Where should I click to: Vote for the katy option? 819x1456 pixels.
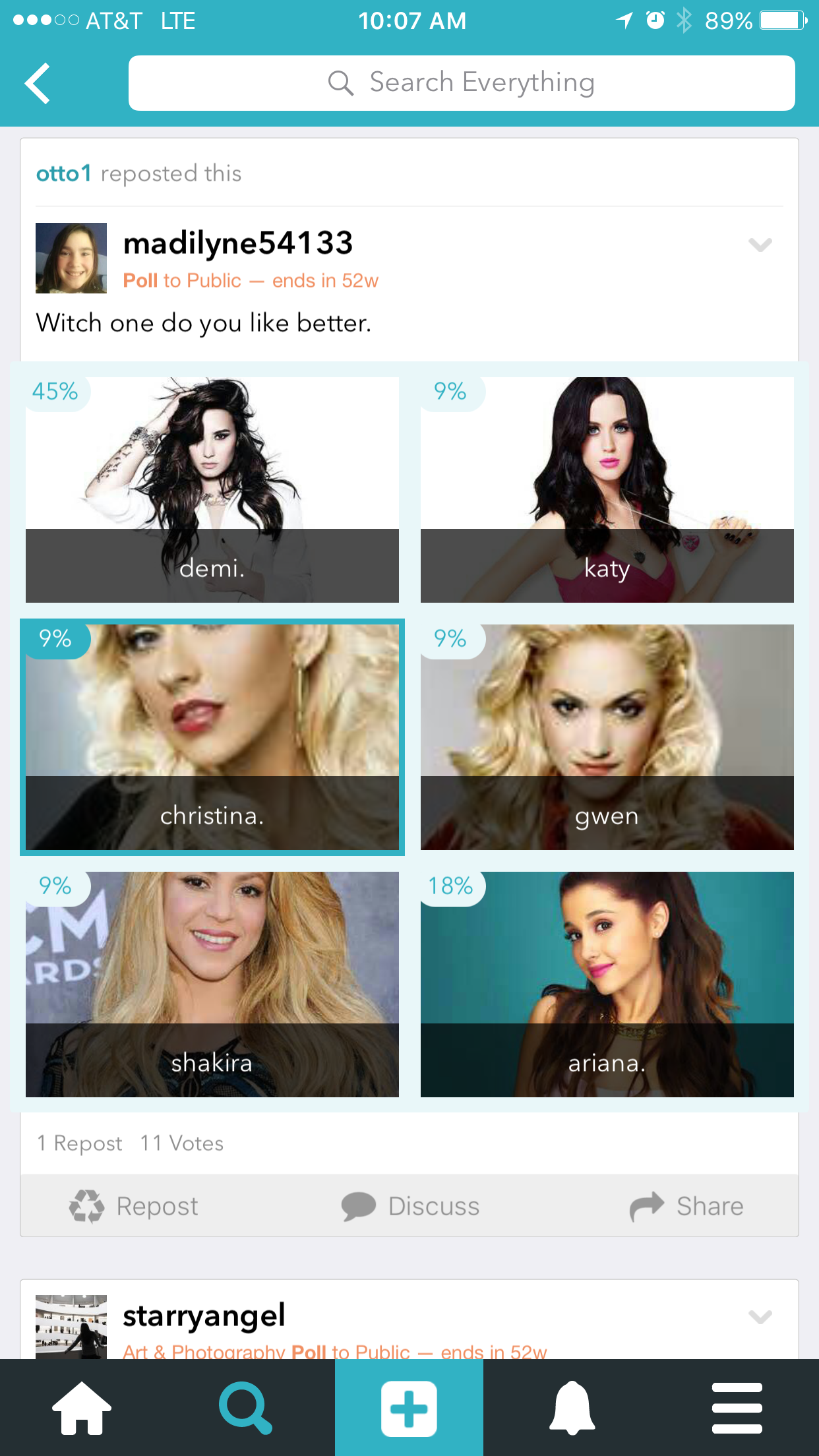pos(607,489)
